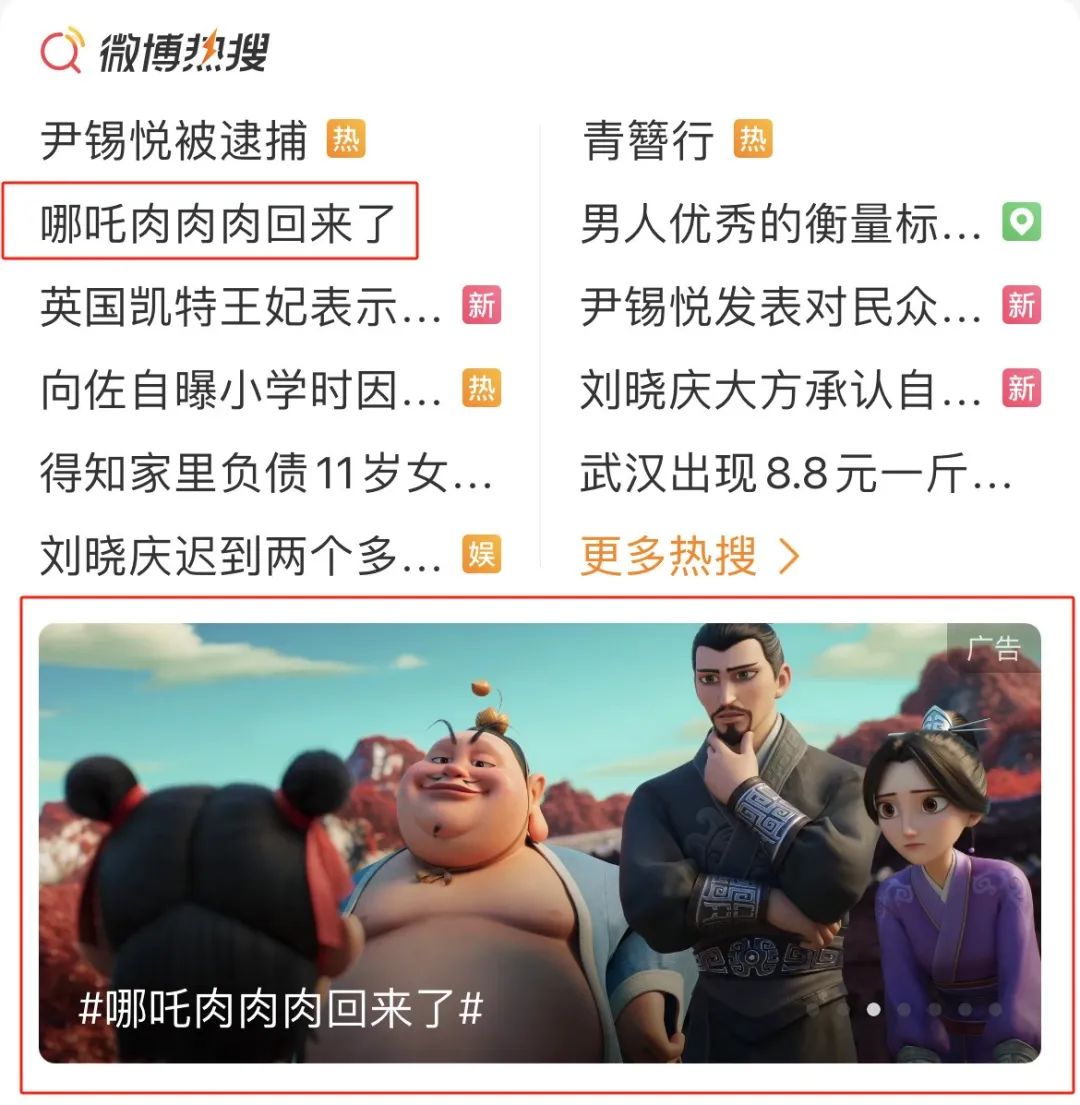1080x1105 pixels.
Task: Open topic 刘晓庆大方承认自
Action: point(781,390)
